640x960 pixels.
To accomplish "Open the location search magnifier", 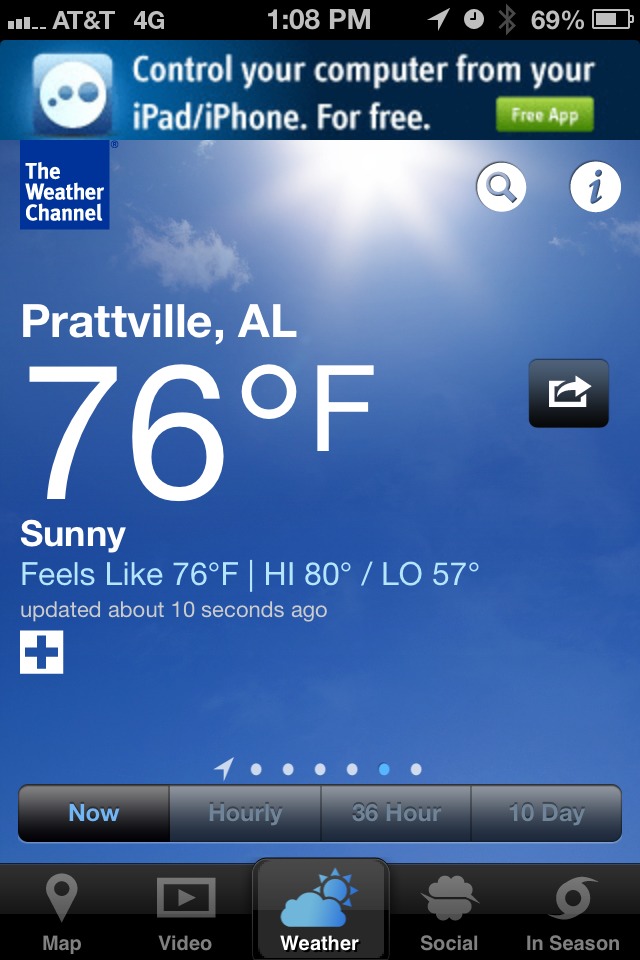I will click(x=501, y=186).
